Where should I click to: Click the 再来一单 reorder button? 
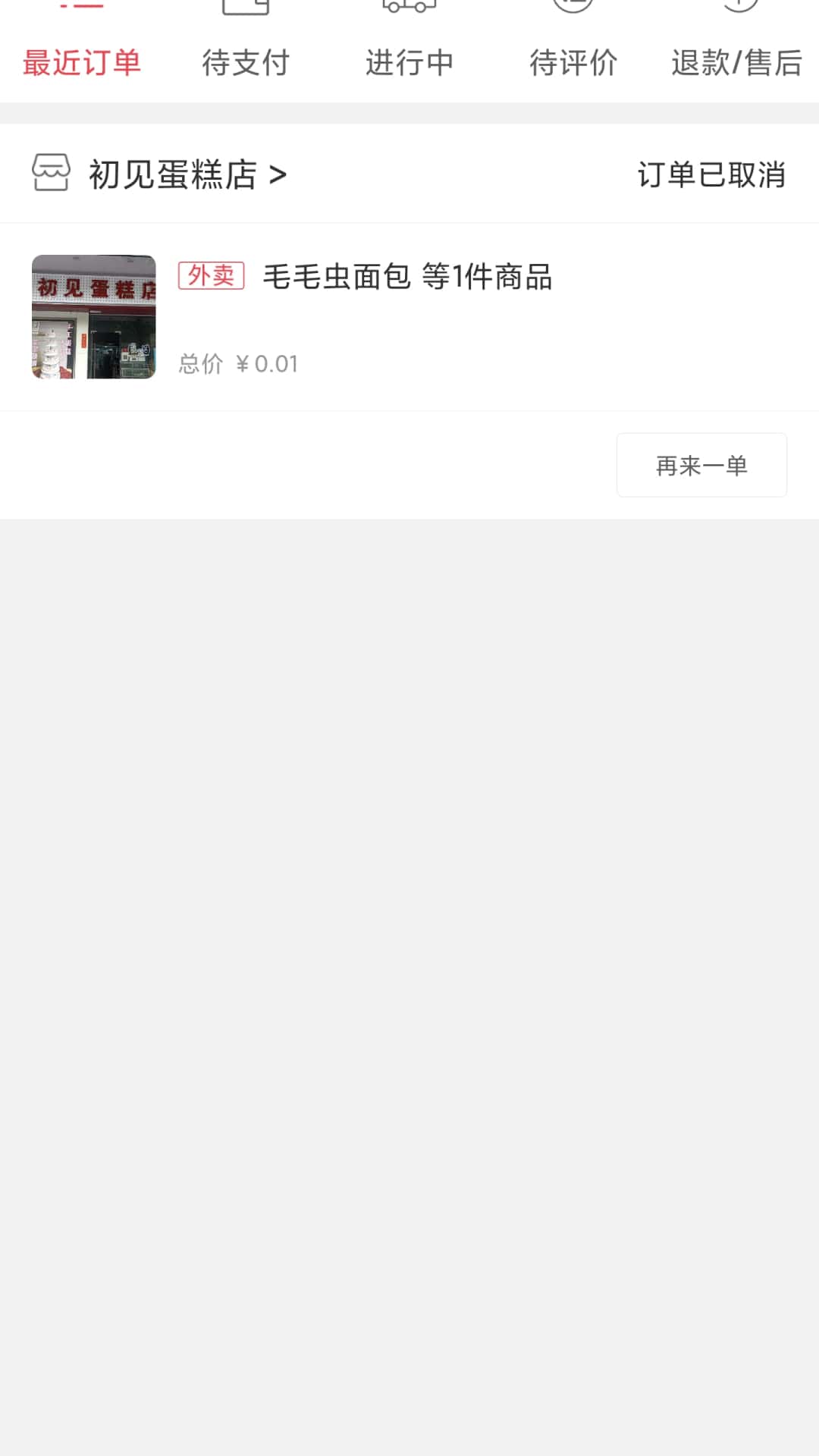tap(701, 465)
